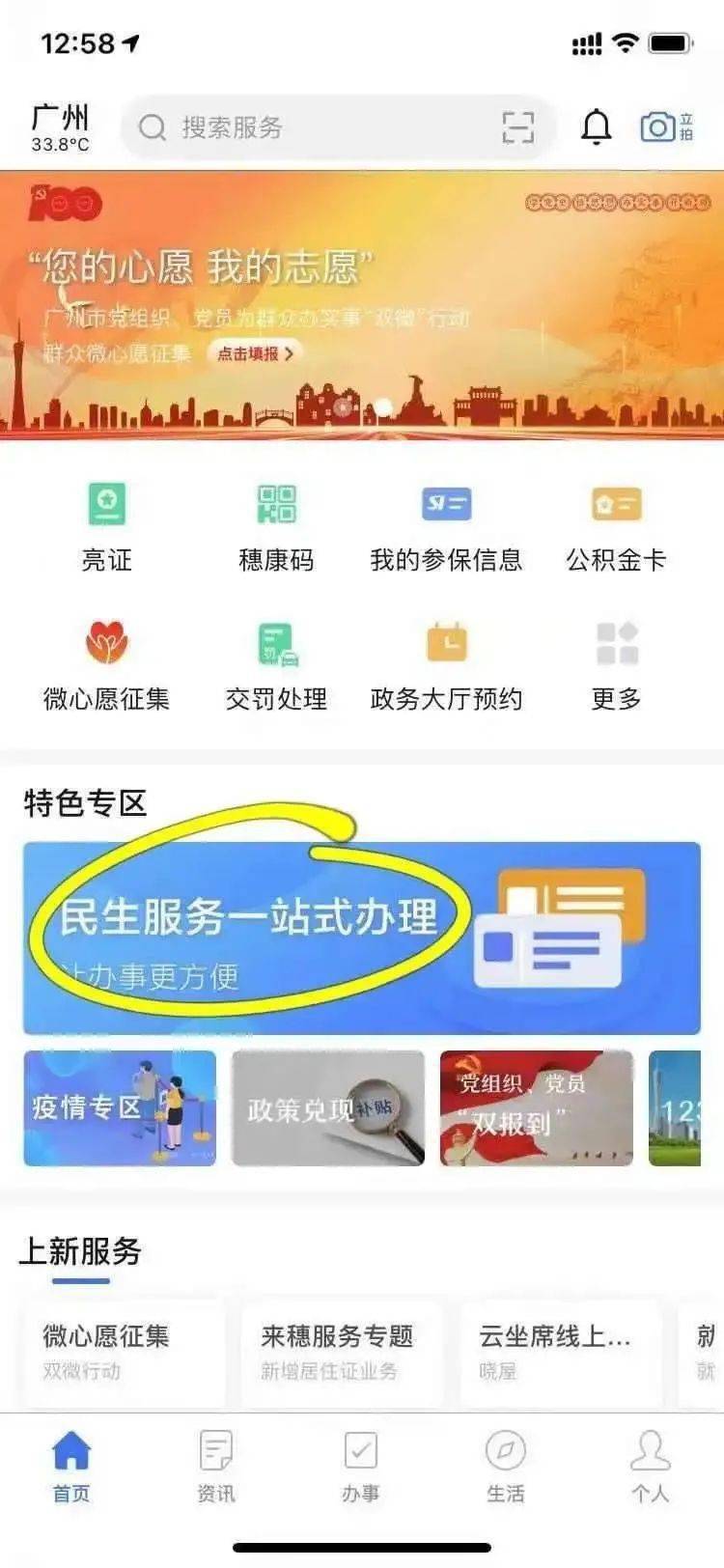Go to the 个人 tab
Screen dimensions: 724x1568
[650, 1466]
